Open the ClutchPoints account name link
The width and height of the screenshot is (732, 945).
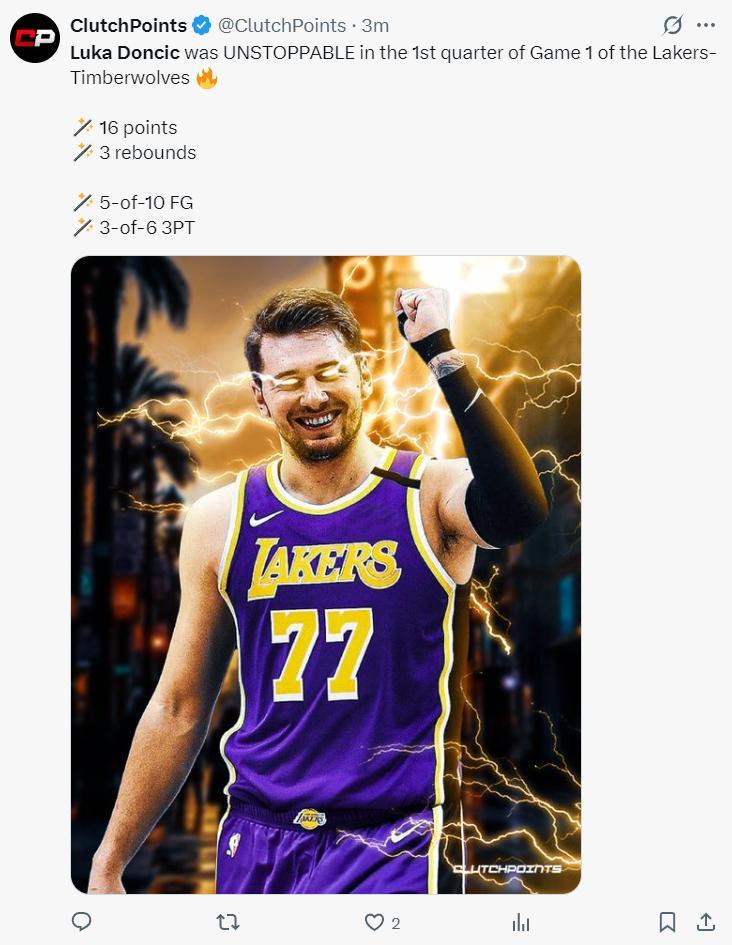pos(128,26)
